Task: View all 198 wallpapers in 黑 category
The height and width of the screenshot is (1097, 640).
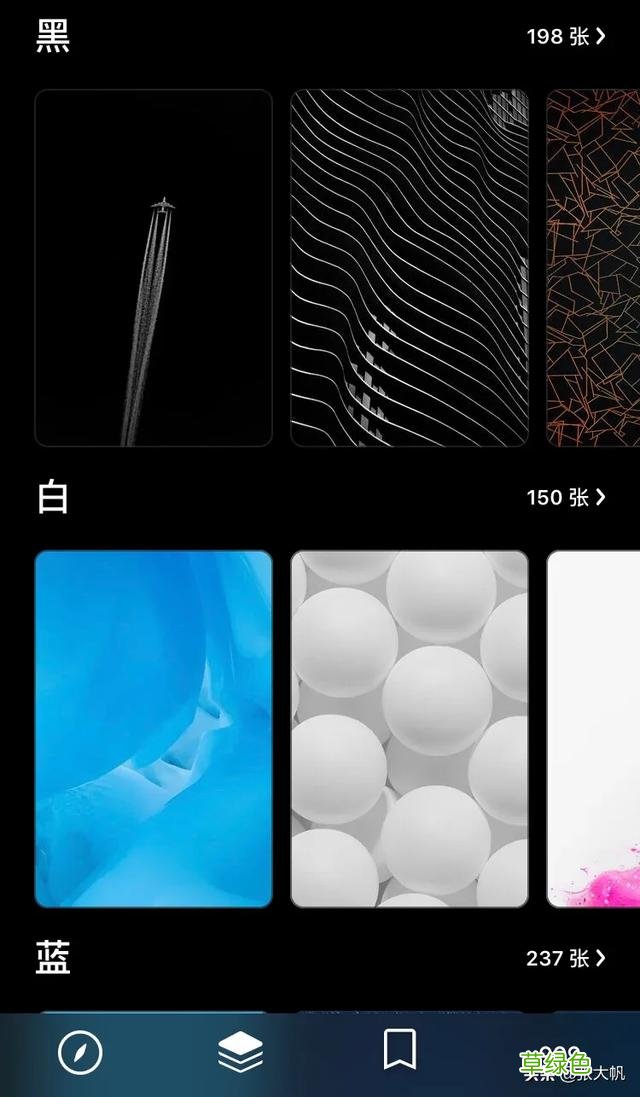Action: click(566, 37)
